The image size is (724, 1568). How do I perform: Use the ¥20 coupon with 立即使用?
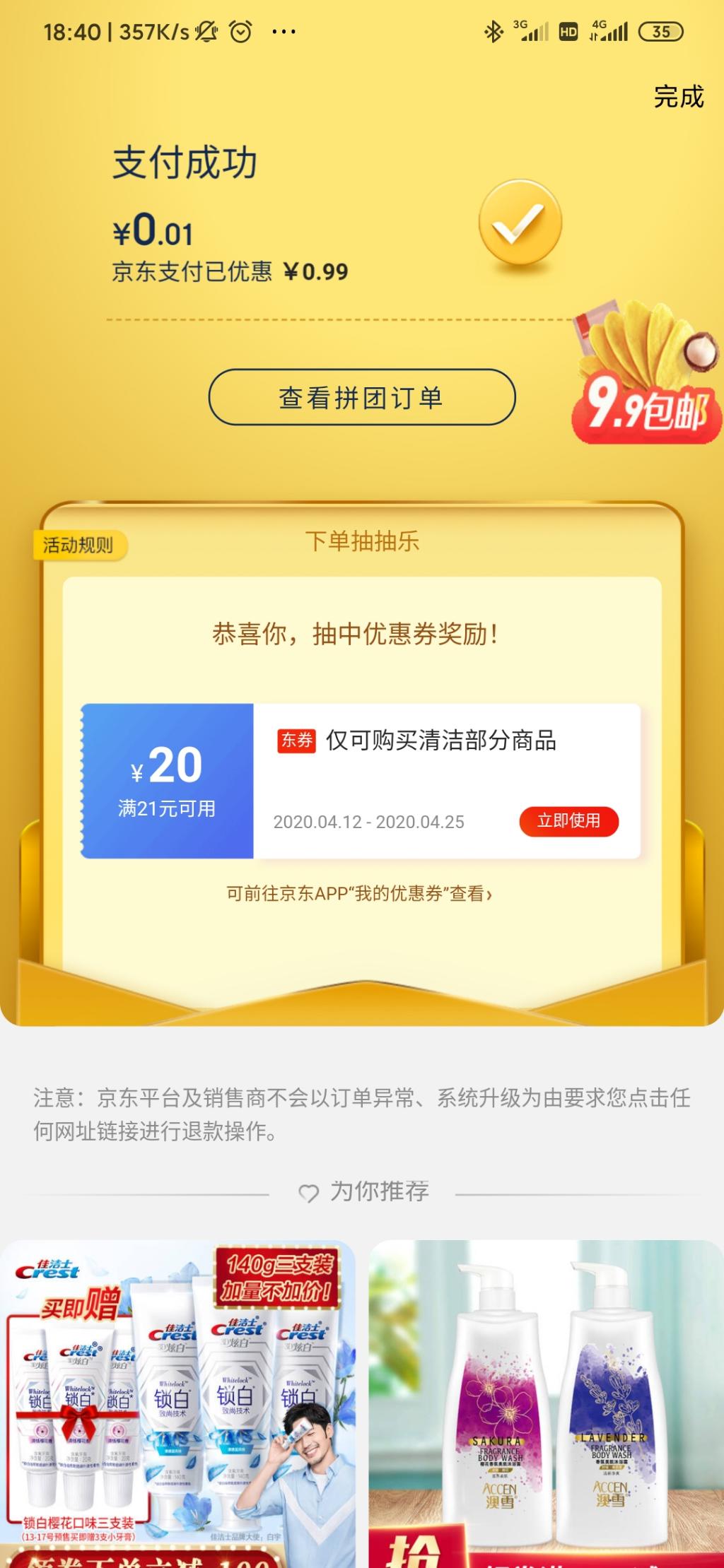click(x=568, y=821)
